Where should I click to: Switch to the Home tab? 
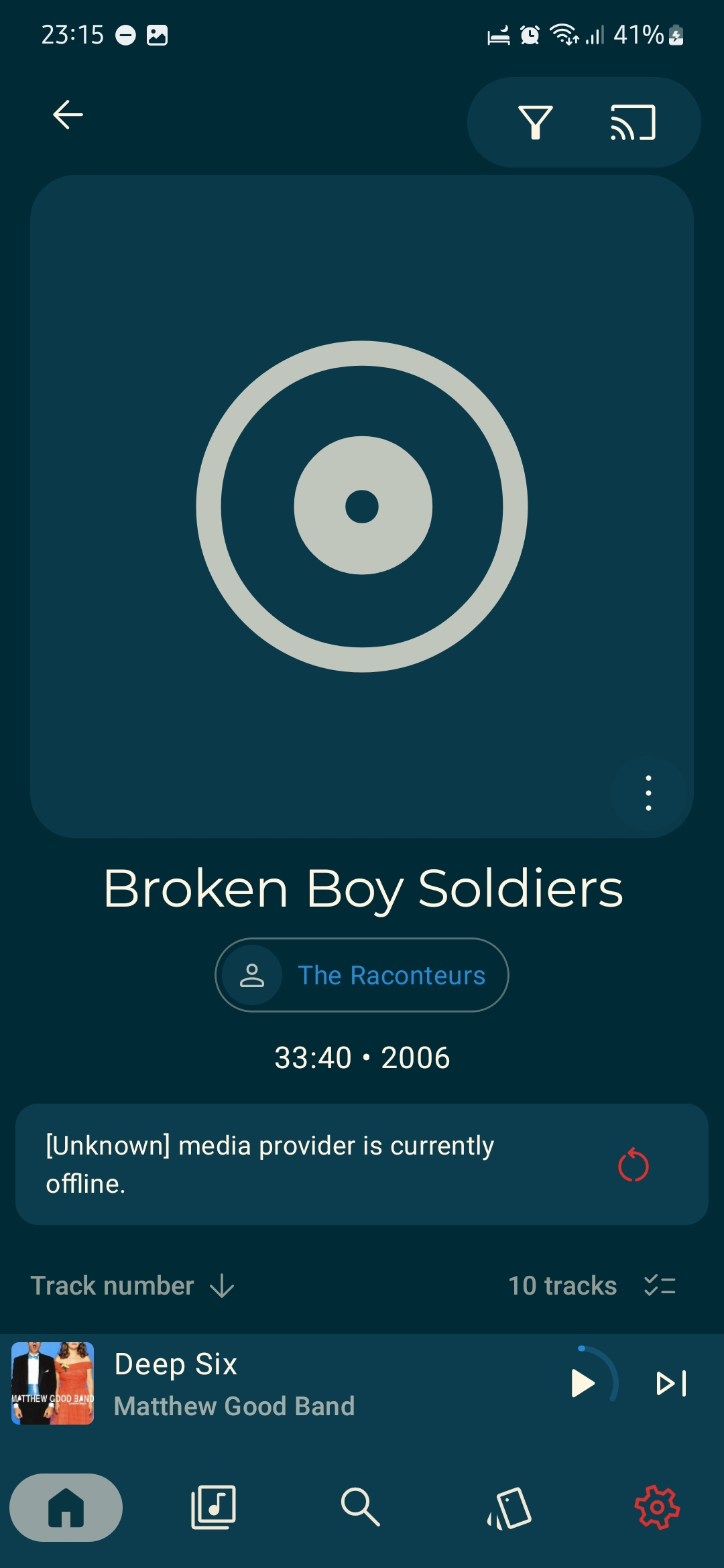(66, 1508)
